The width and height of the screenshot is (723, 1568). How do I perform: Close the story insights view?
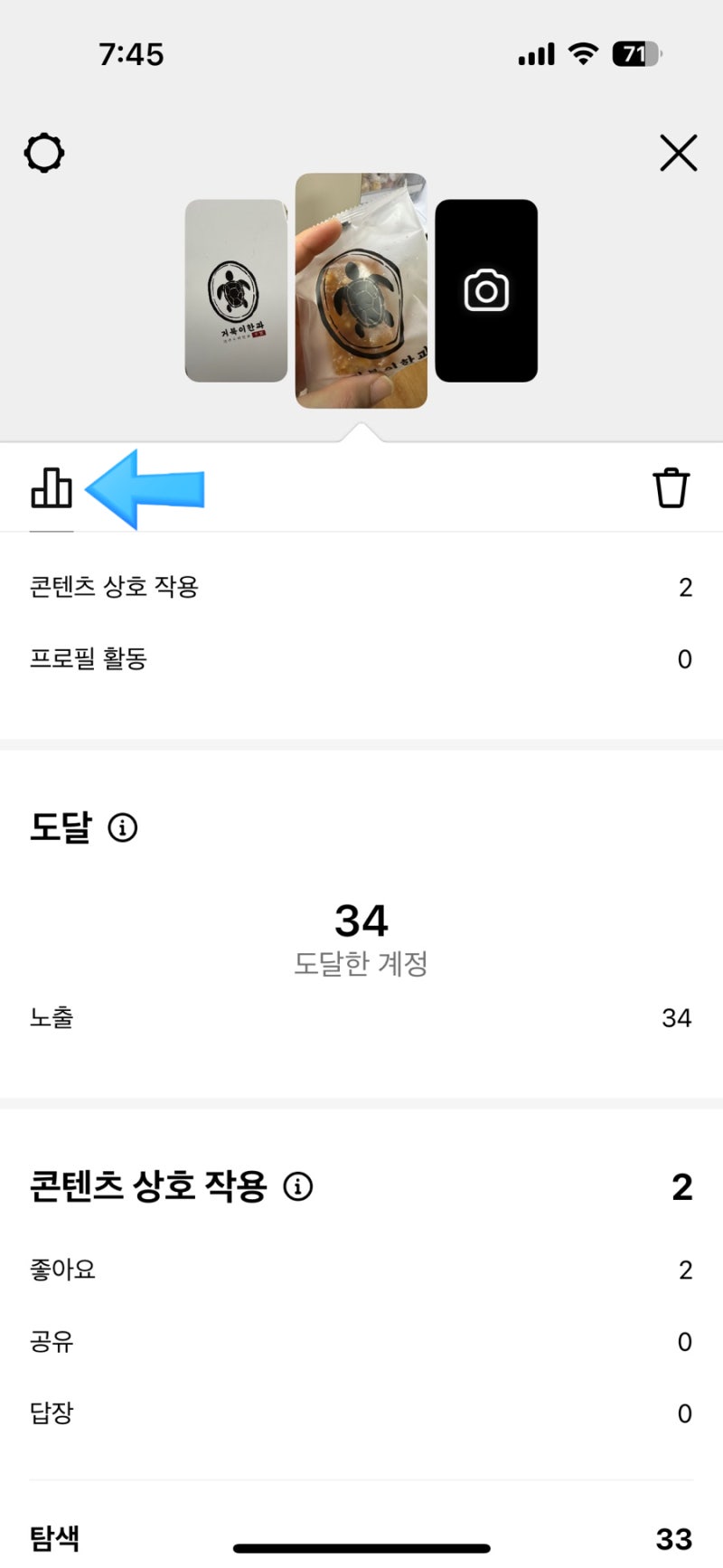click(x=679, y=153)
